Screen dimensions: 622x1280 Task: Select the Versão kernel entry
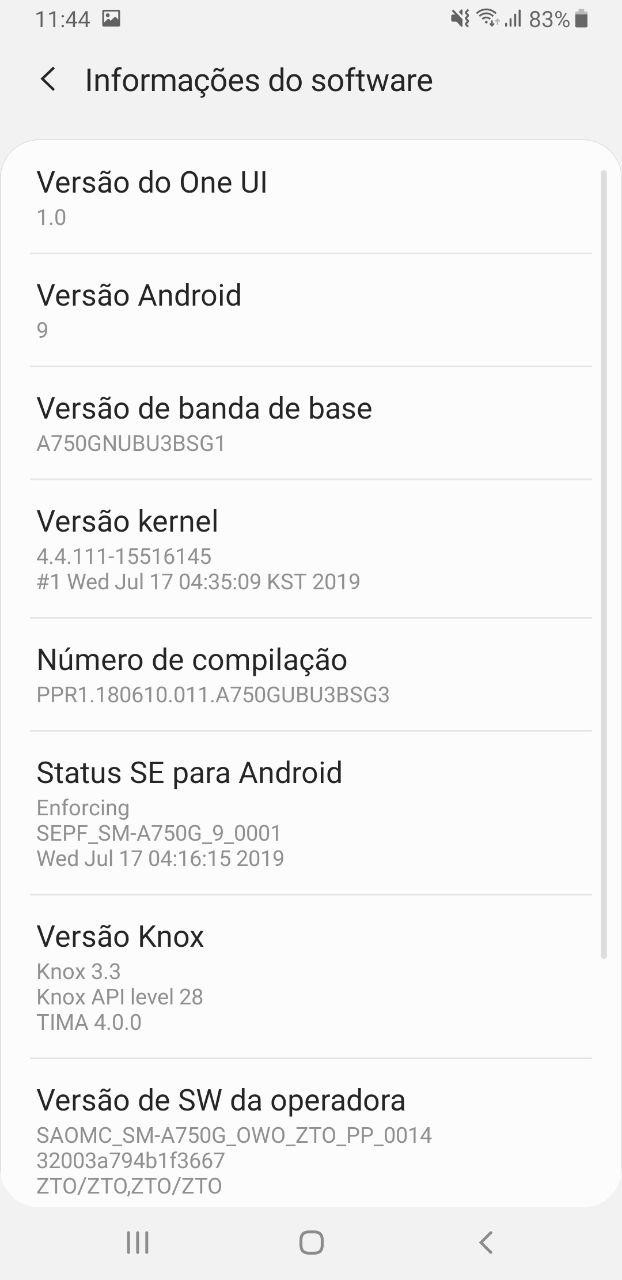pyautogui.click(x=310, y=549)
